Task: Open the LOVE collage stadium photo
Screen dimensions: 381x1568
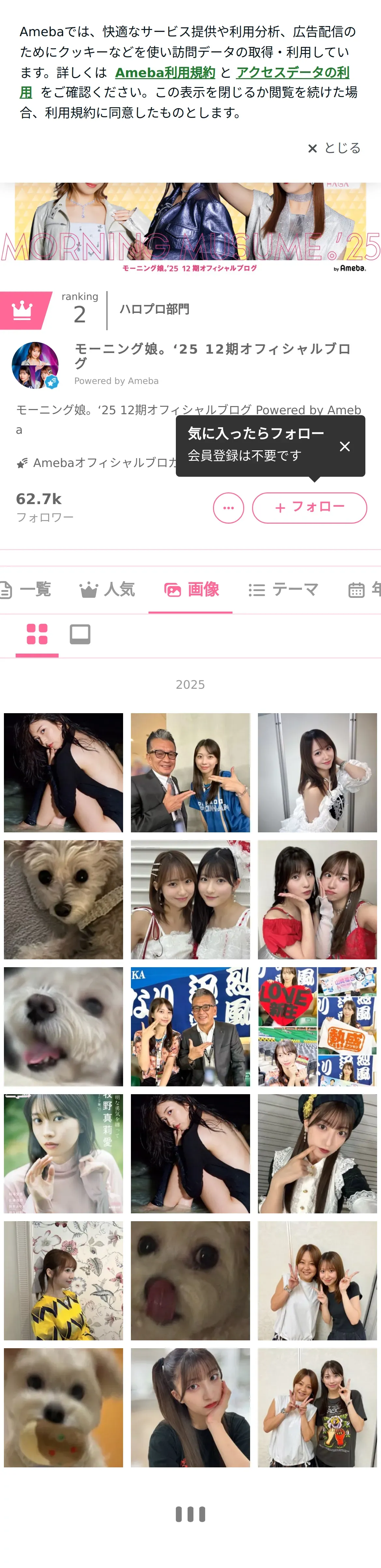Action: (317, 1026)
